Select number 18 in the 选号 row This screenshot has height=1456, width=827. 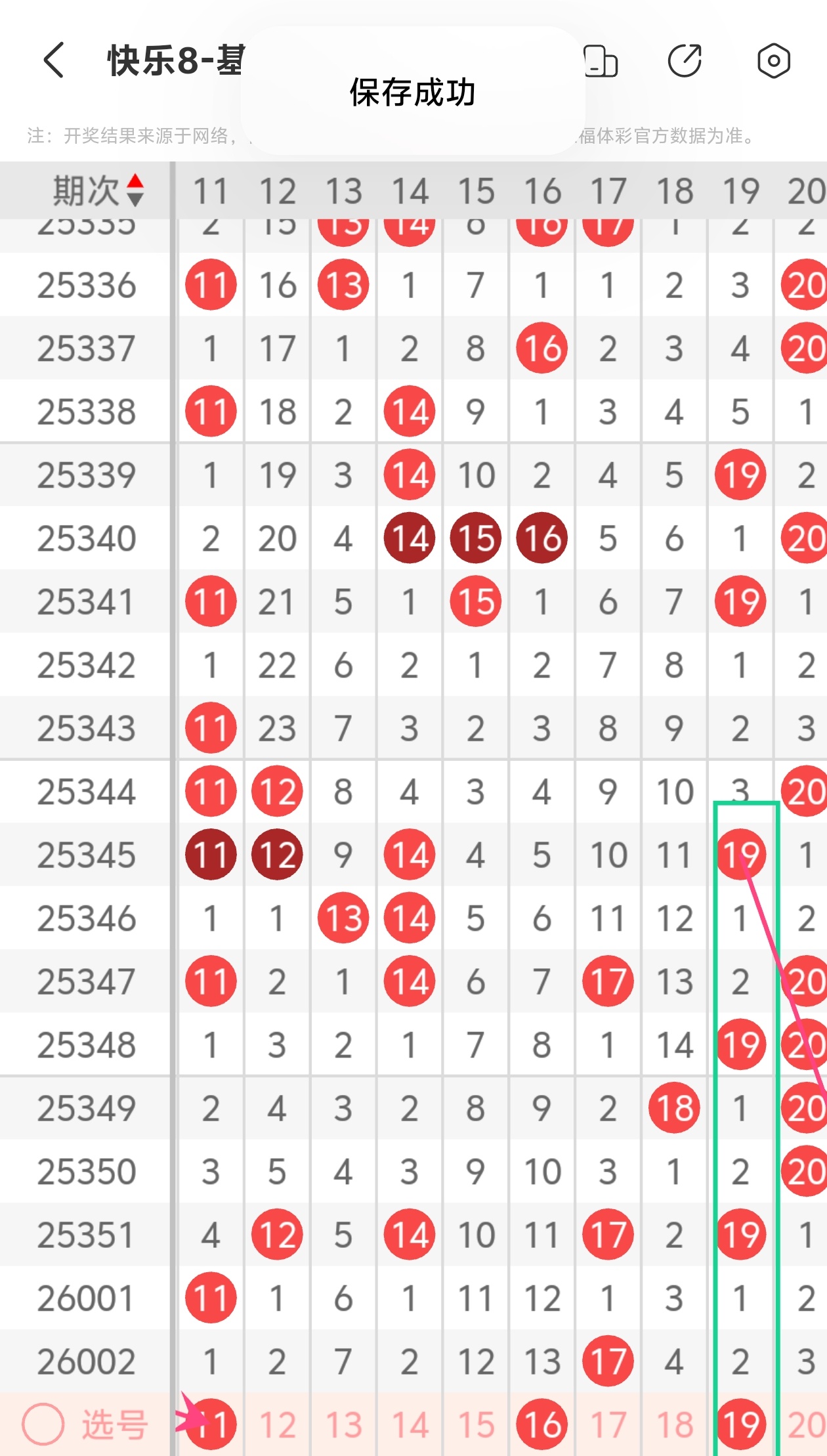click(674, 1424)
